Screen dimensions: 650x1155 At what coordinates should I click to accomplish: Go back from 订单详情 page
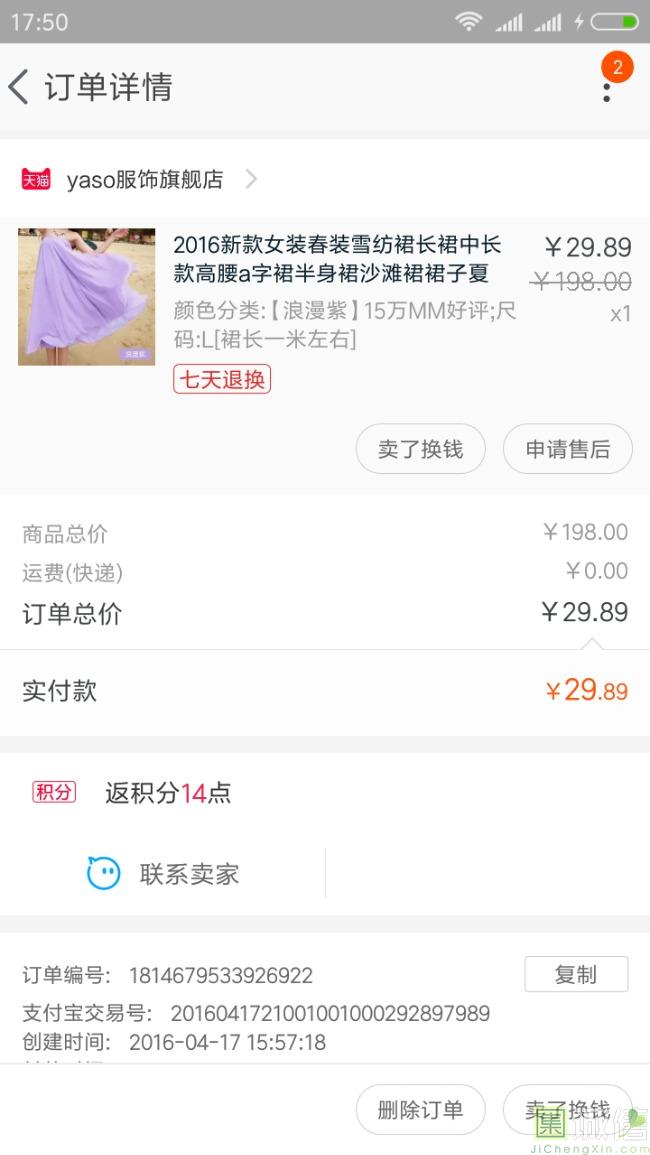[19, 87]
